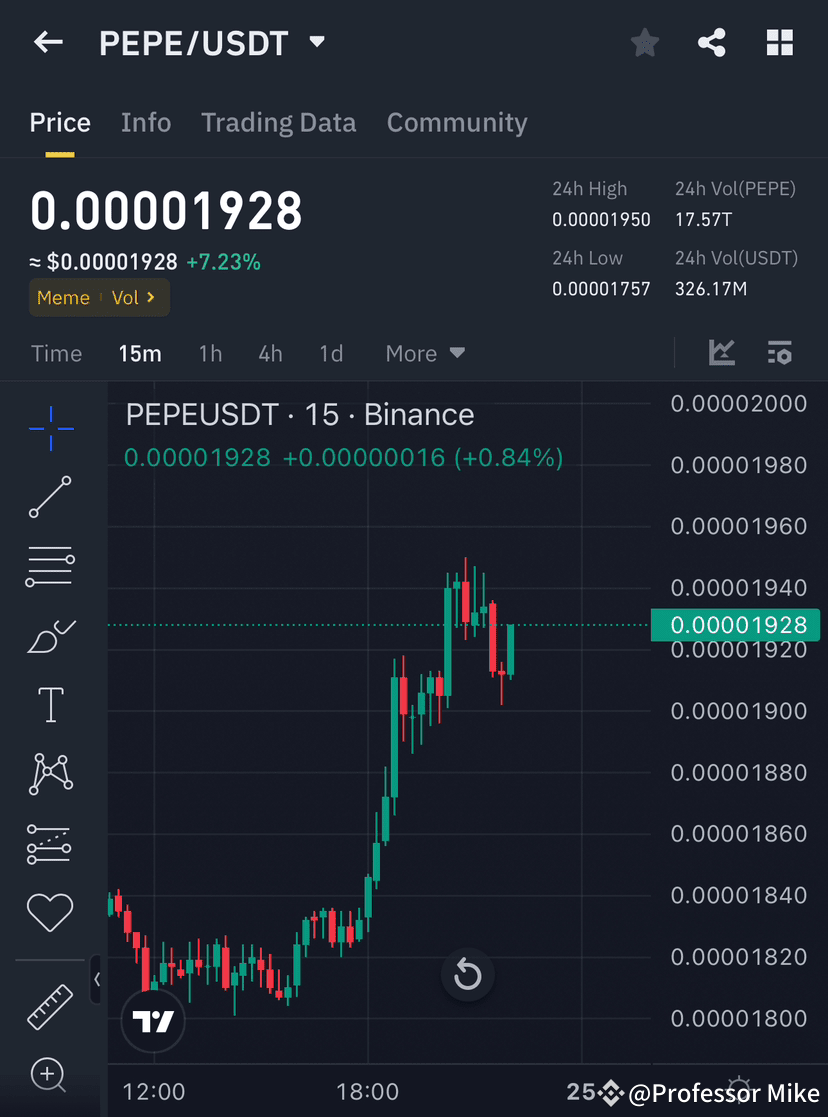Select the brush drawing tool
Screen dimensions: 828x1117
click(50, 636)
